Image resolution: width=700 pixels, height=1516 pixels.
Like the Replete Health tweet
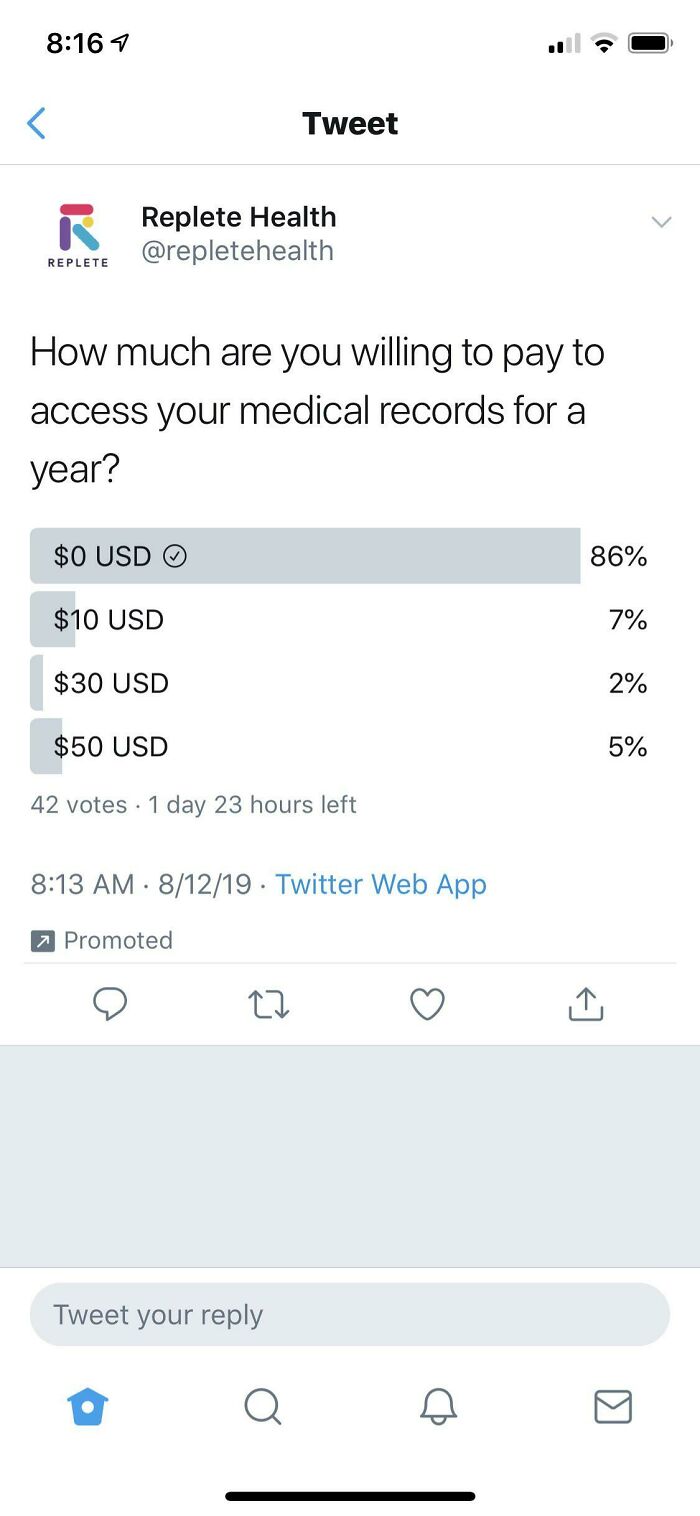tap(427, 1004)
